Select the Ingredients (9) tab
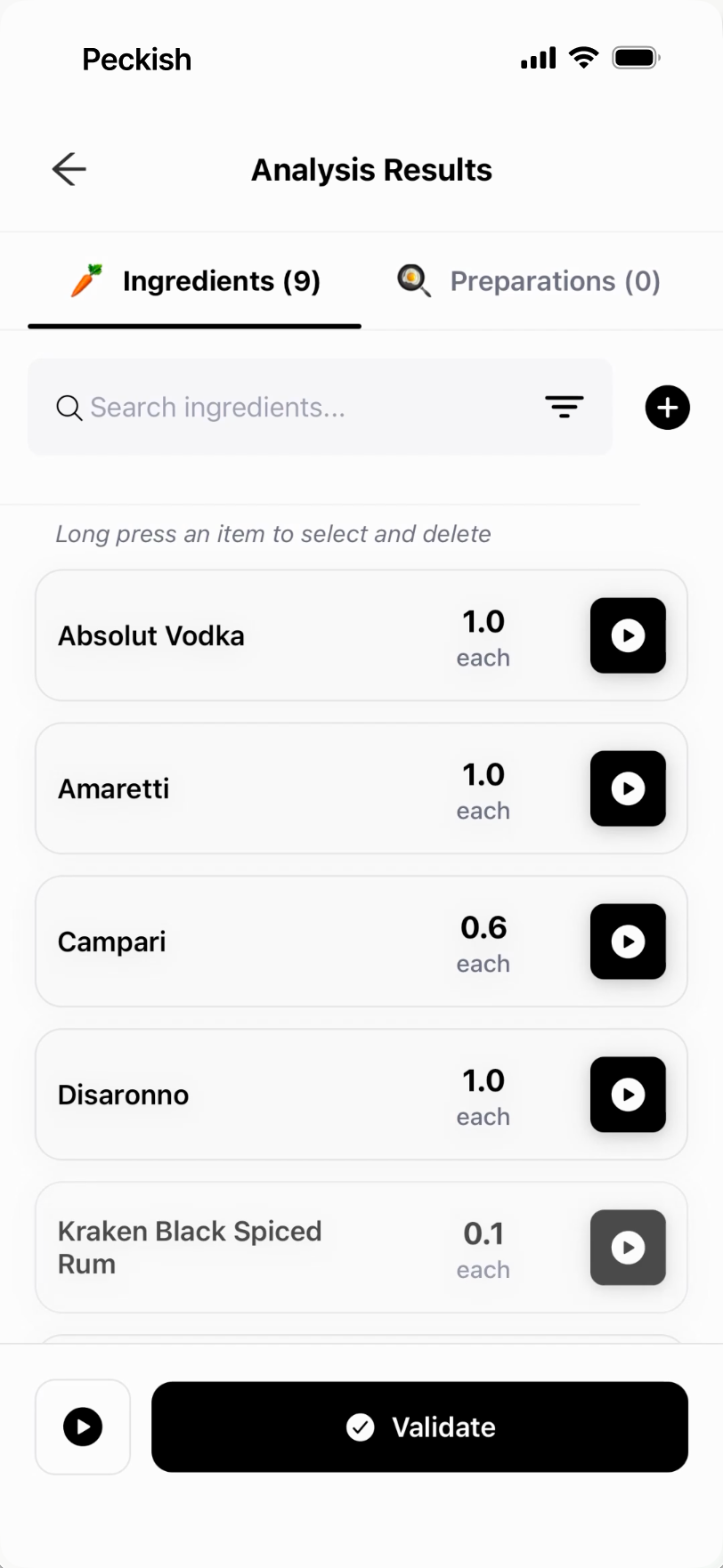723x1568 pixels. point(195,280)
